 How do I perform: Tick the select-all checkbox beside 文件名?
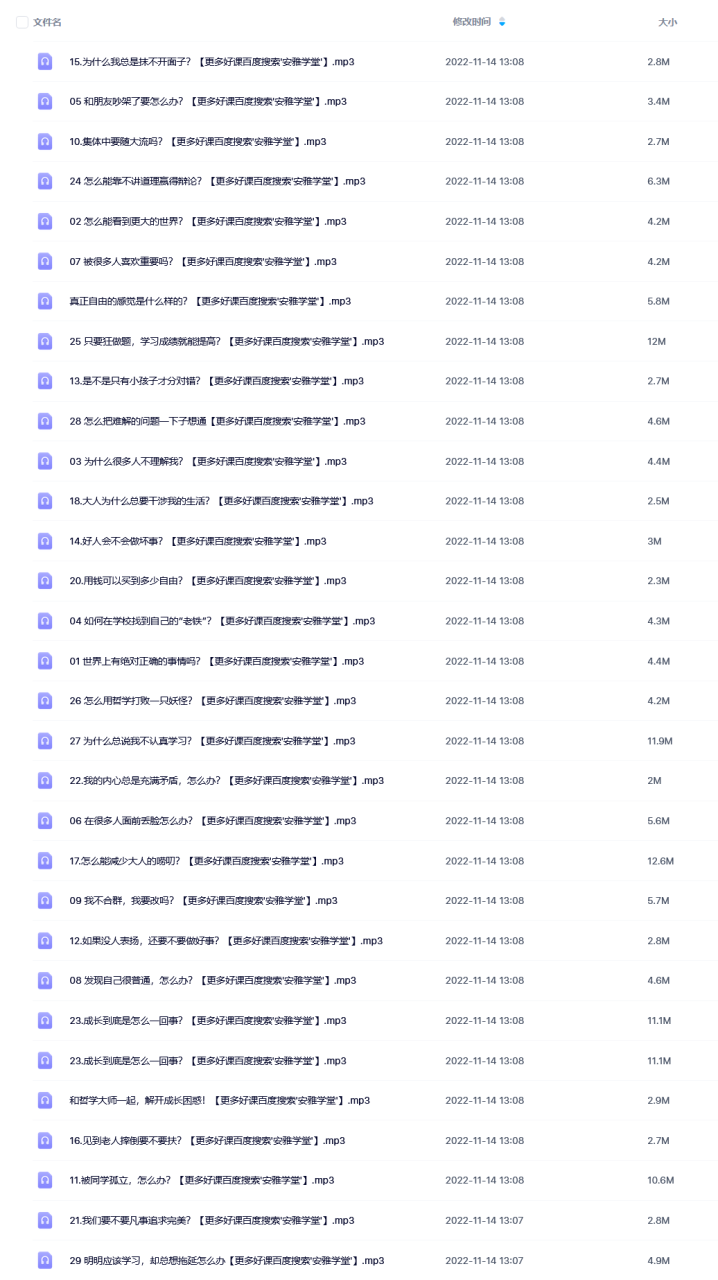tap(22, 22)
